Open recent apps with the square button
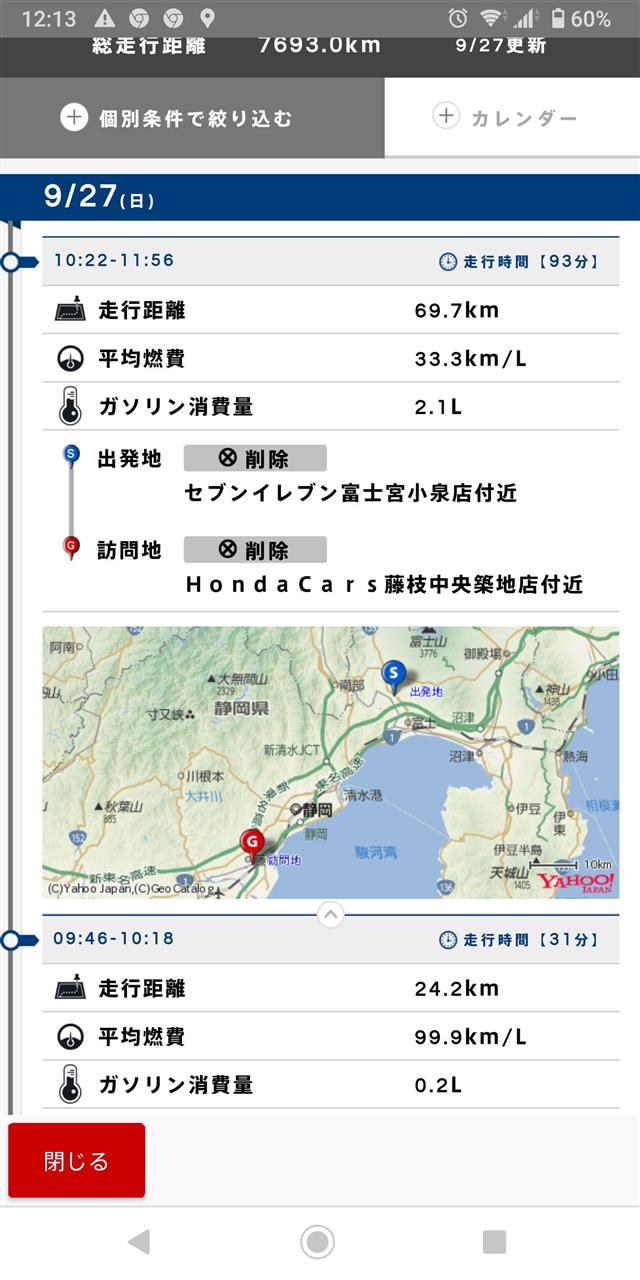The height and width of the screenshot is (1280, 640). coord(494,1242)
